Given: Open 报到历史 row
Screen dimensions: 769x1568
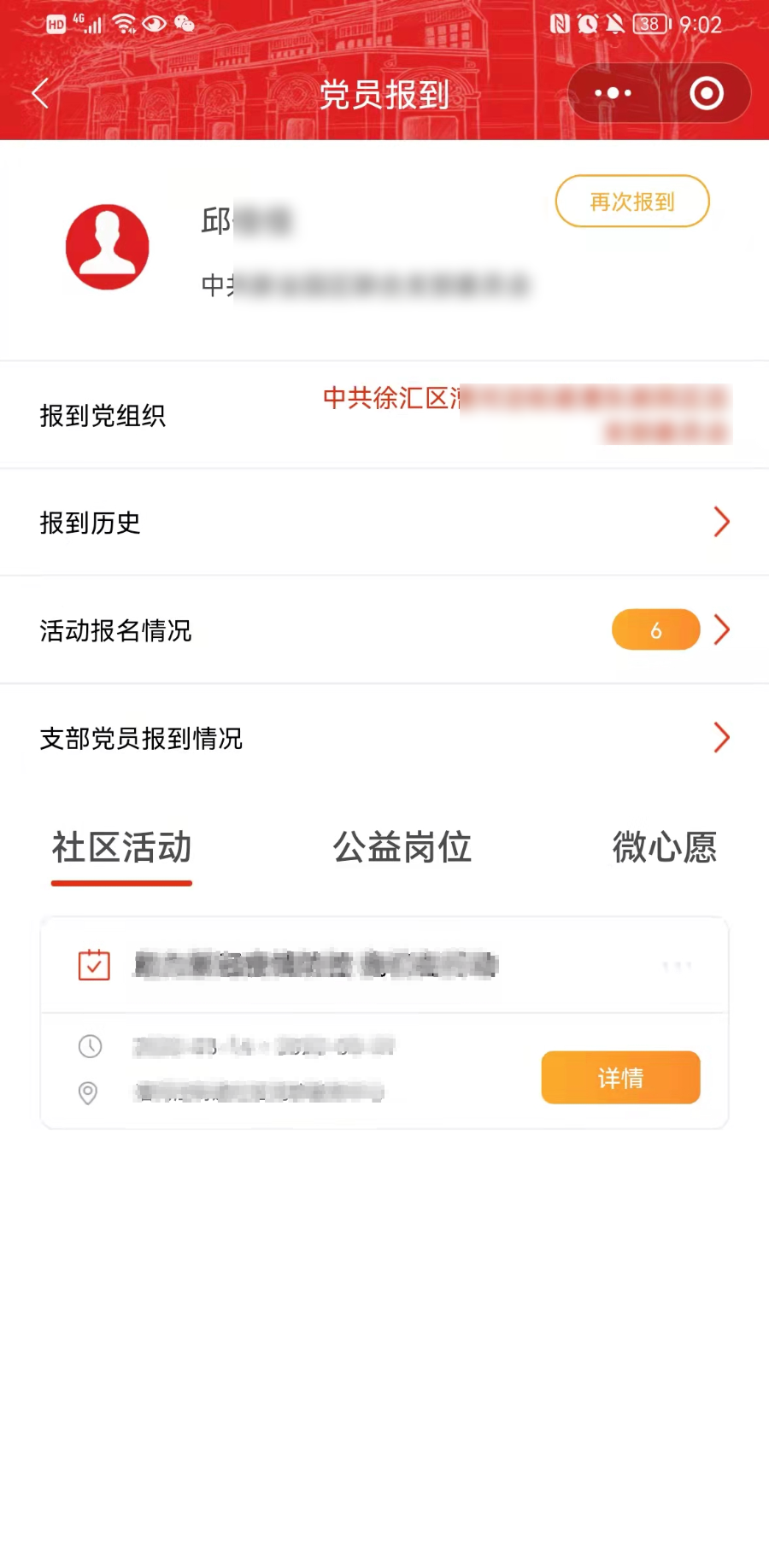Looking at the screenshot, I should click(384, 522).
